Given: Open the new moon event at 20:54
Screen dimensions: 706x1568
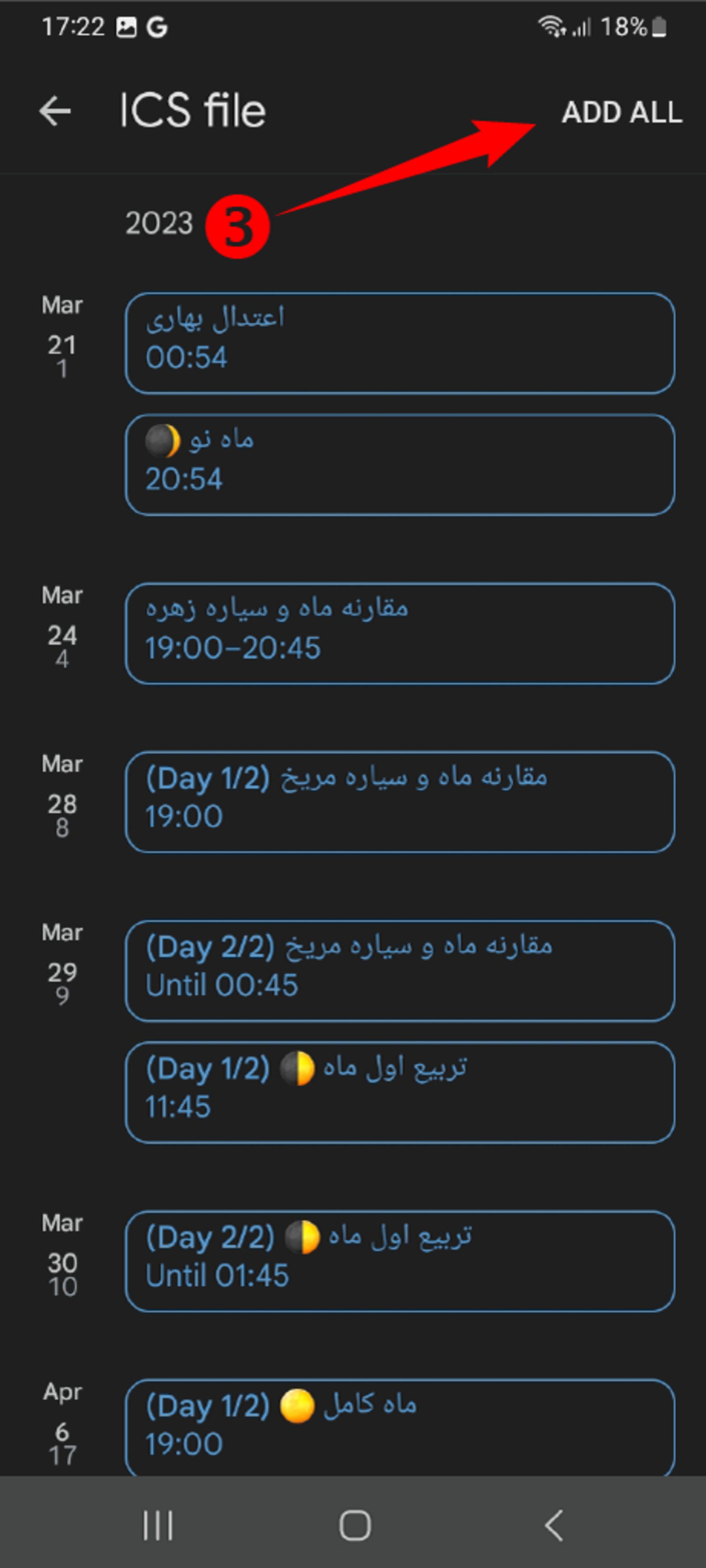Looking at the screenshot, I should 400,465.
